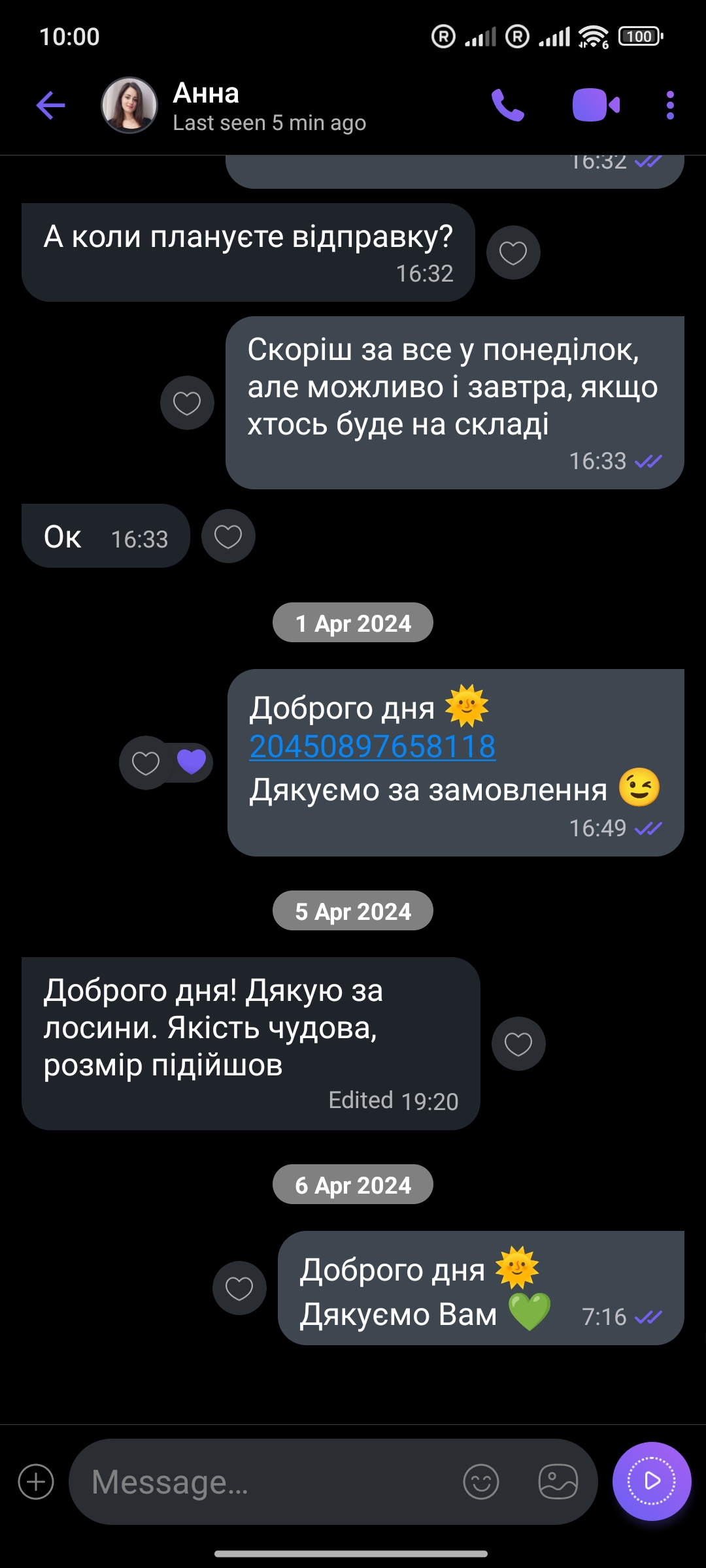The image size is (706, 1568).
Task: Open Анна's profile picture
Action: click(x=129, y=105)
